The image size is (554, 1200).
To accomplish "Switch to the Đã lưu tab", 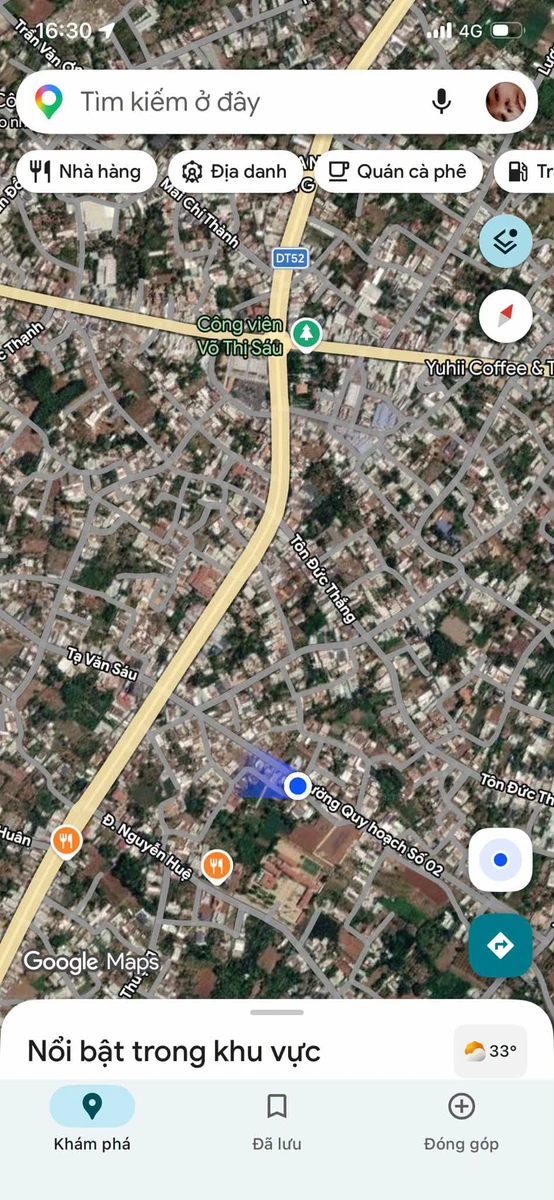I will (x=277, y=1122).
